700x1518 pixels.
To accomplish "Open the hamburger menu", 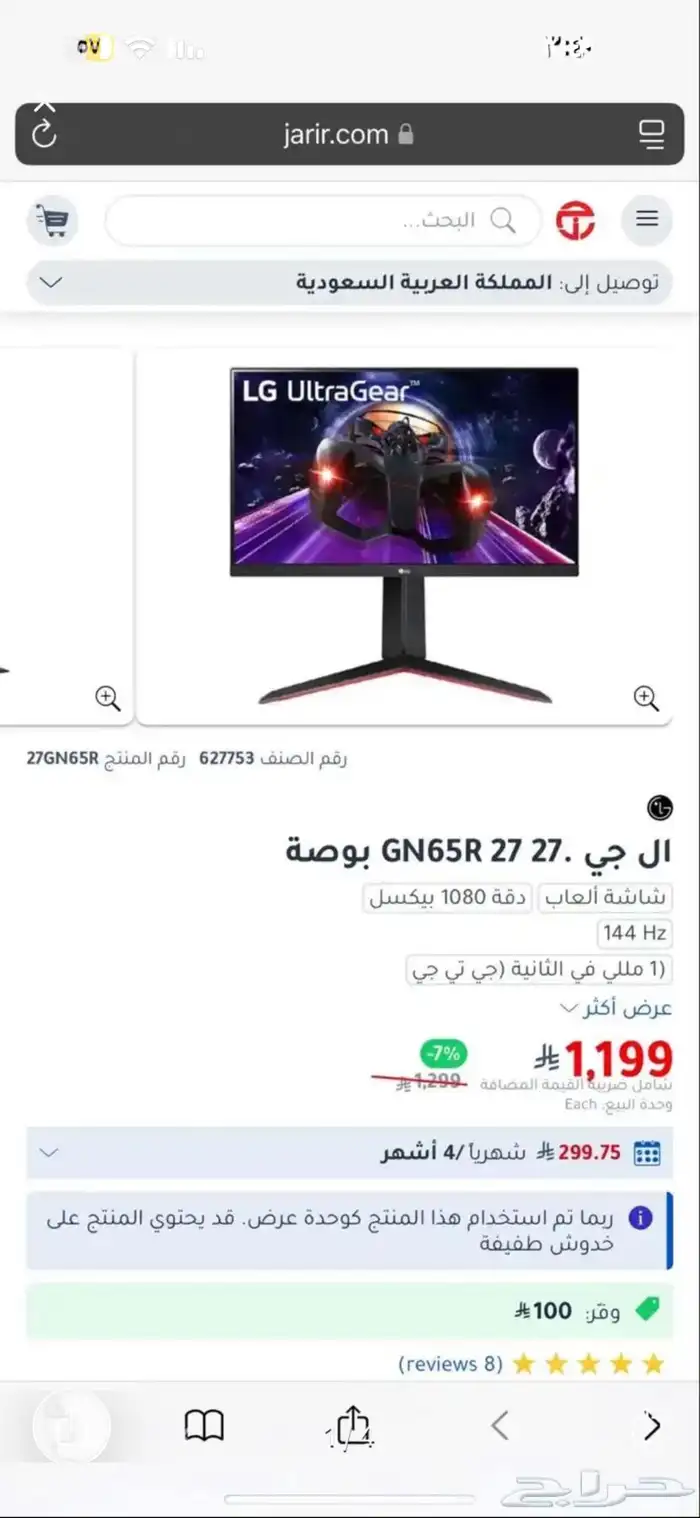I will tap(647, 219).
